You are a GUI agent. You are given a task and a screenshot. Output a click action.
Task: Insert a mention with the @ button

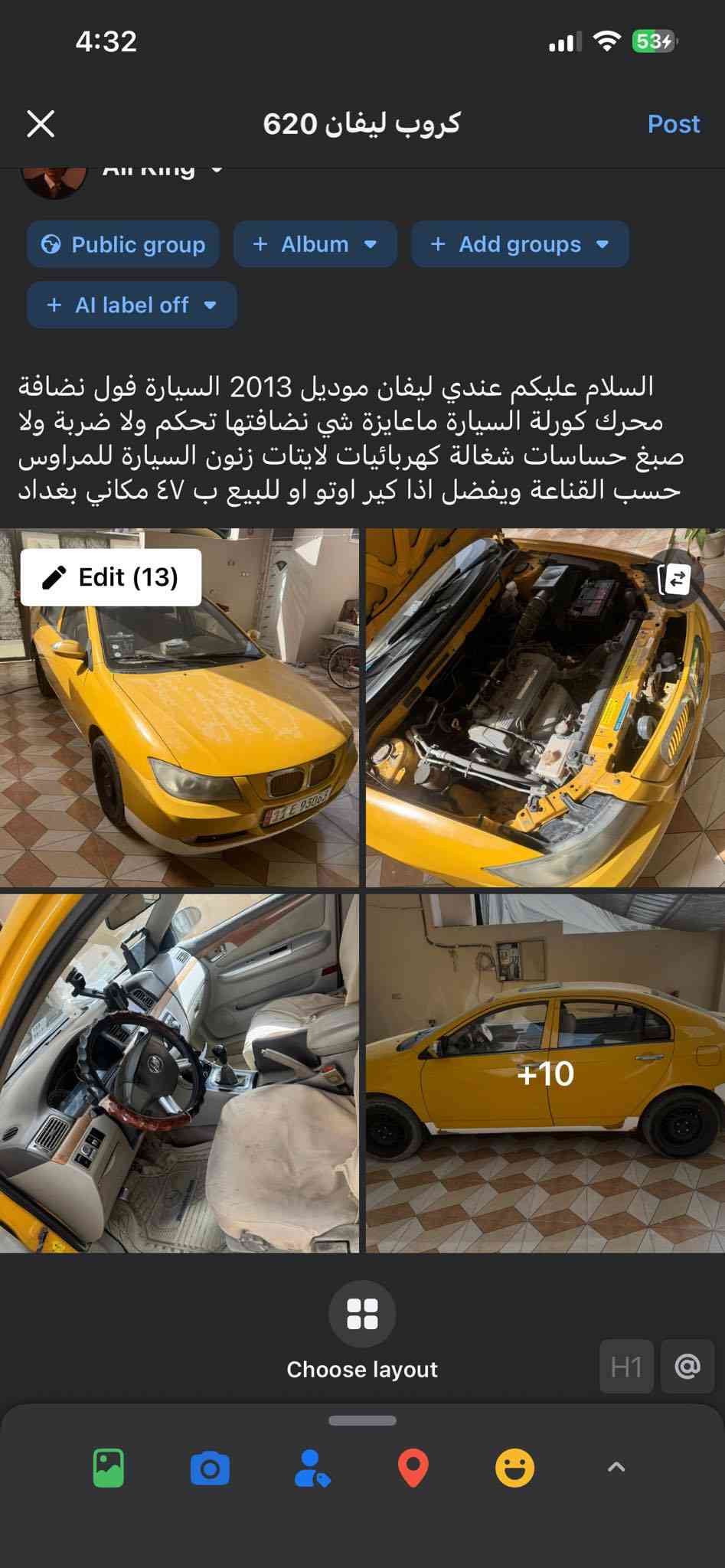coord(687,1367)
